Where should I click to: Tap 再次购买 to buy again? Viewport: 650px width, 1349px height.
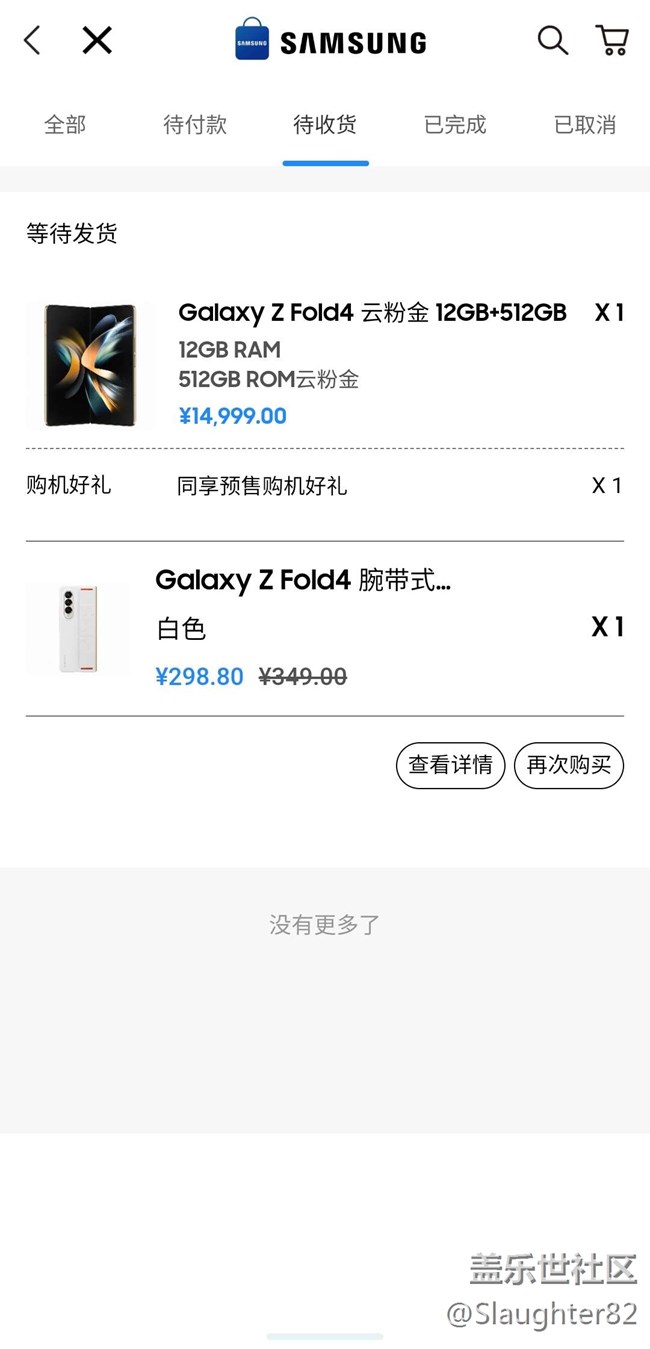click(569, 766)
